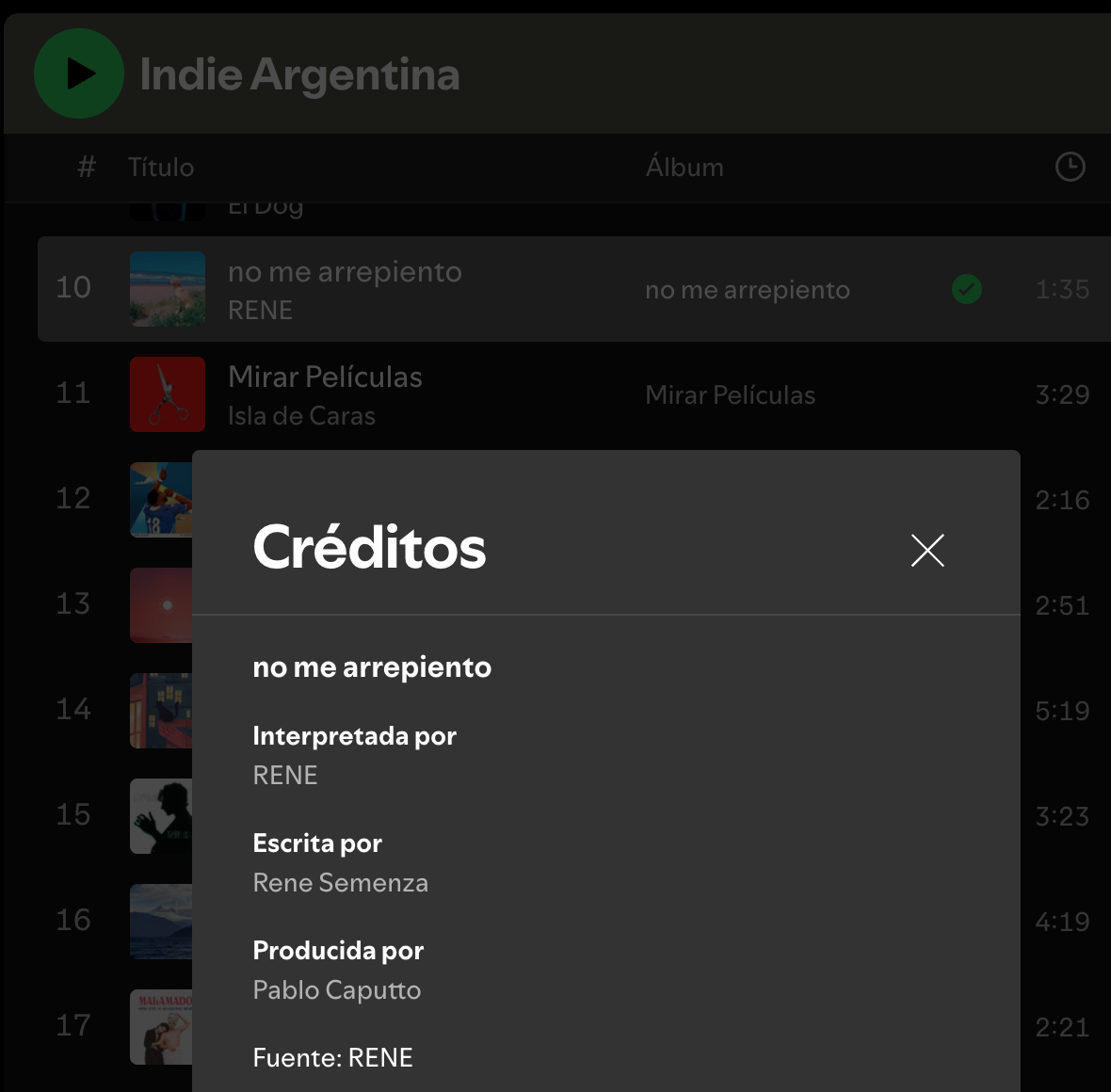Tap the green saved checkmark for no me arrepiento
1111x1092 pixels.
[966, 289]
